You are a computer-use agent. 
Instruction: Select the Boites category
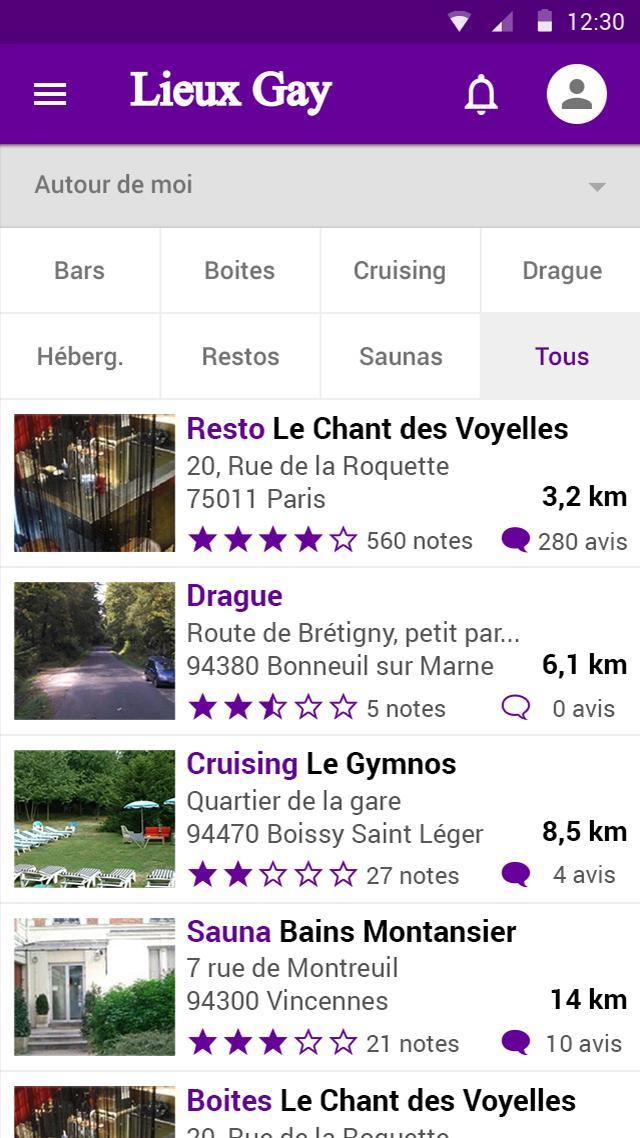tap(240, 271)
